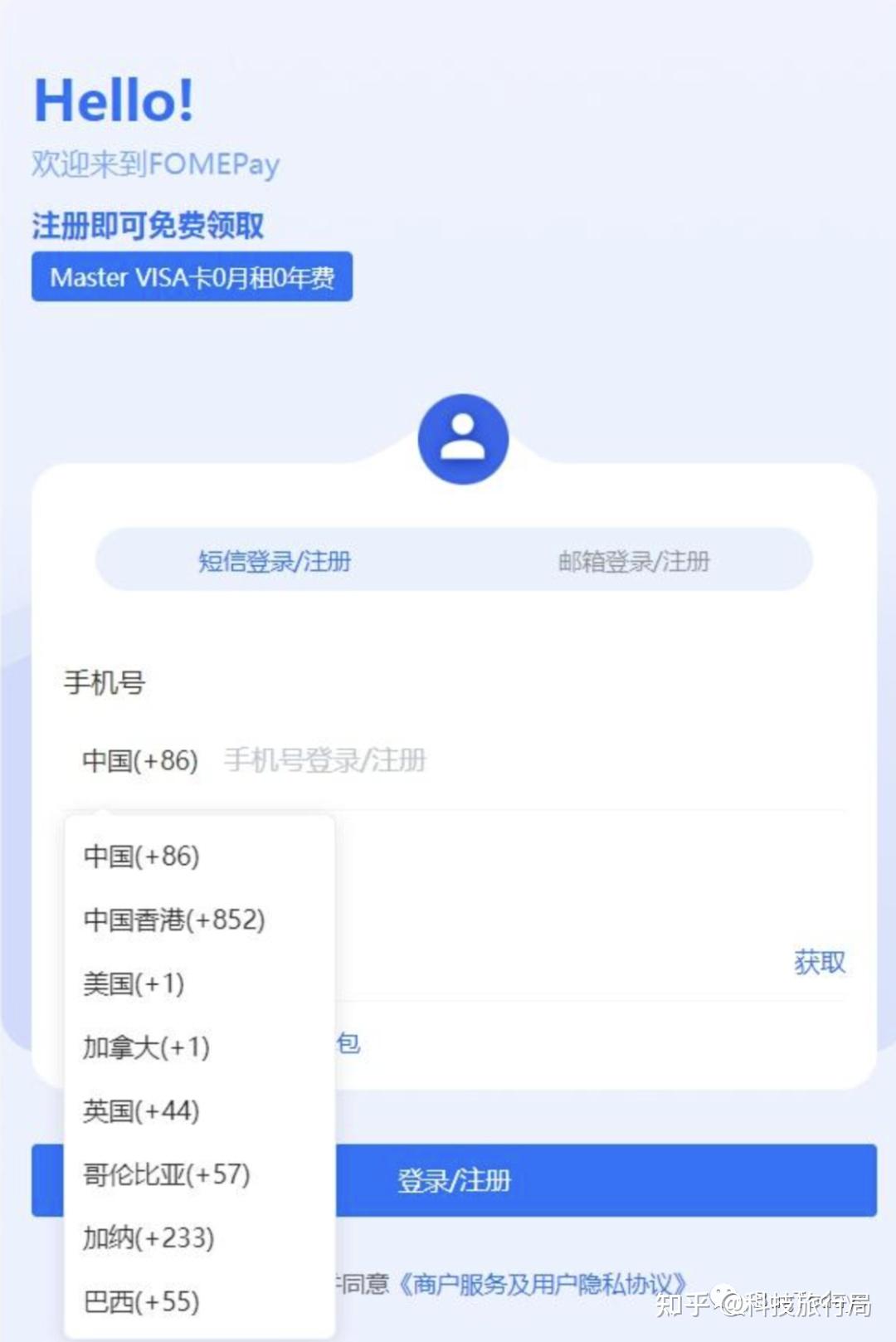The width and height of the screenshot is (896, 1342).
Task: Select 哥伦比亚(+57) in the dropdown
Action: (167, 1174)
